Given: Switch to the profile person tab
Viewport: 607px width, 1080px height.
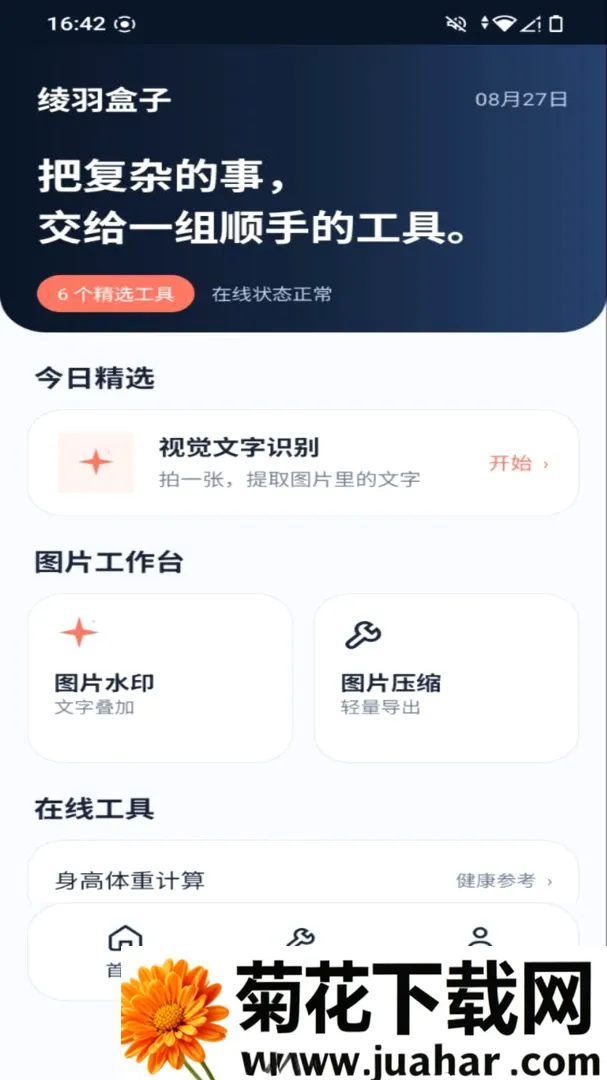Looking at the screenshot, I should [x=480, y=937].
